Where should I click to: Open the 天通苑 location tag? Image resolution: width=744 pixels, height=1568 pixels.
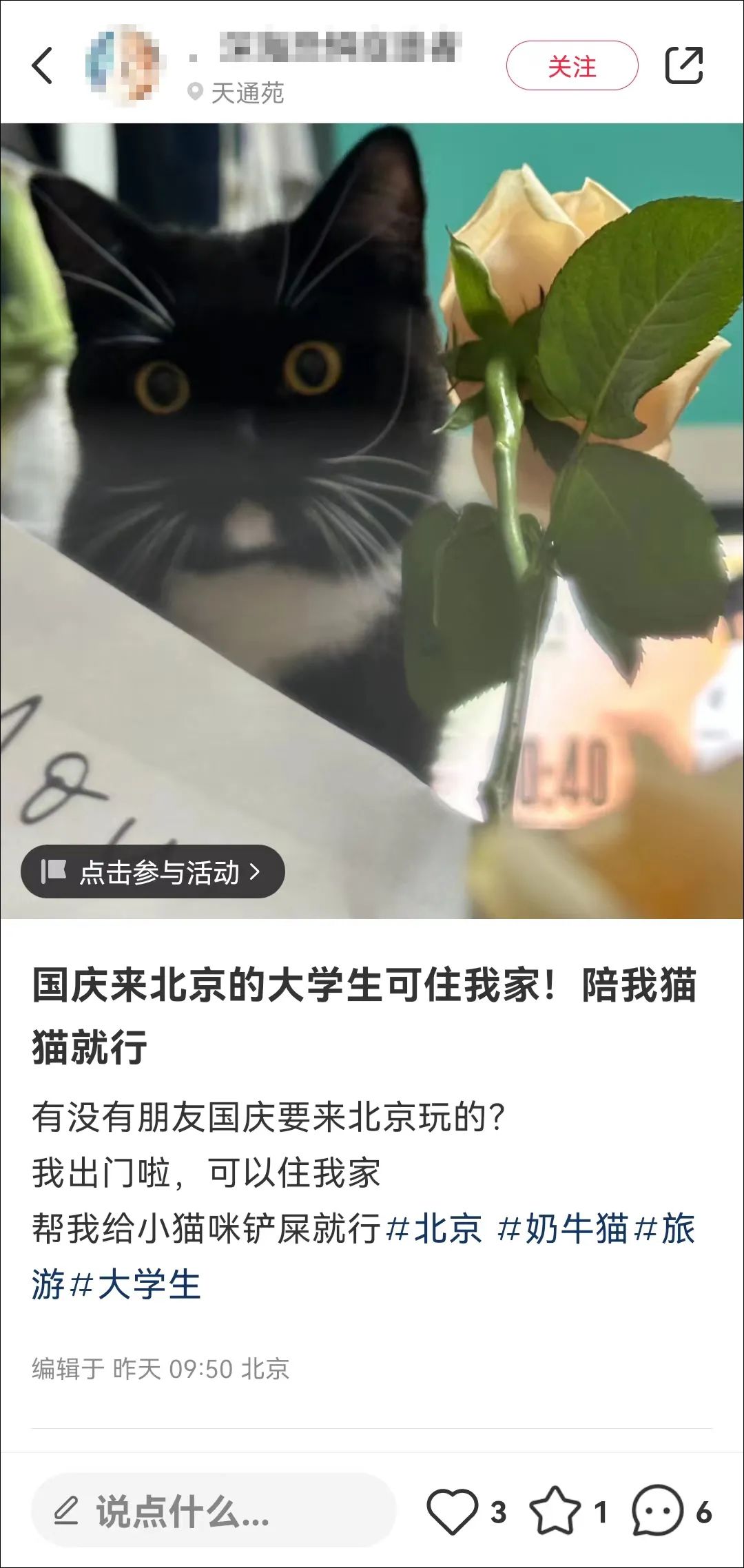[x=238, y=93]
